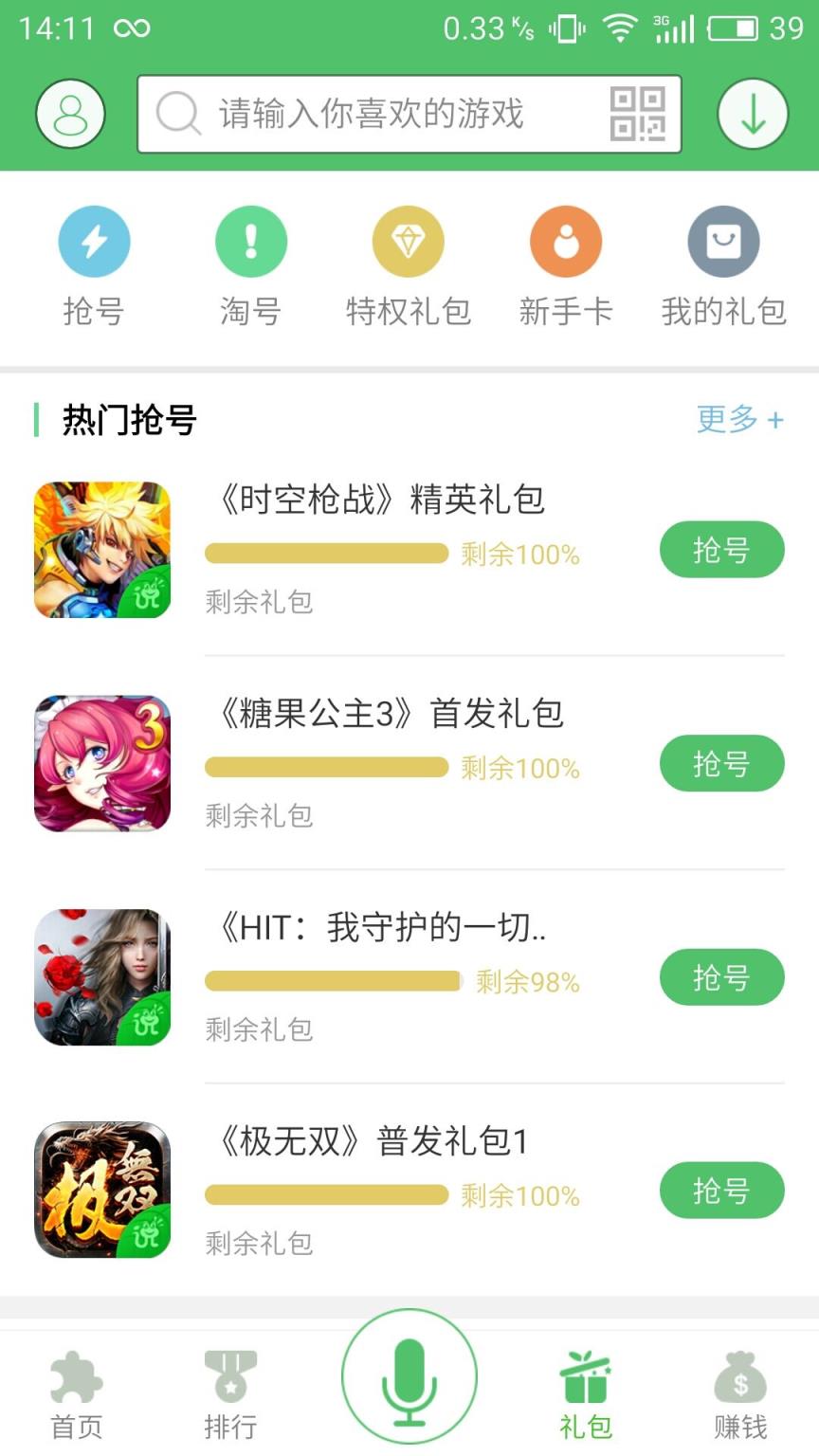
Task: Open 特权礼包 diamond gift icon
Action: point(408,242)
